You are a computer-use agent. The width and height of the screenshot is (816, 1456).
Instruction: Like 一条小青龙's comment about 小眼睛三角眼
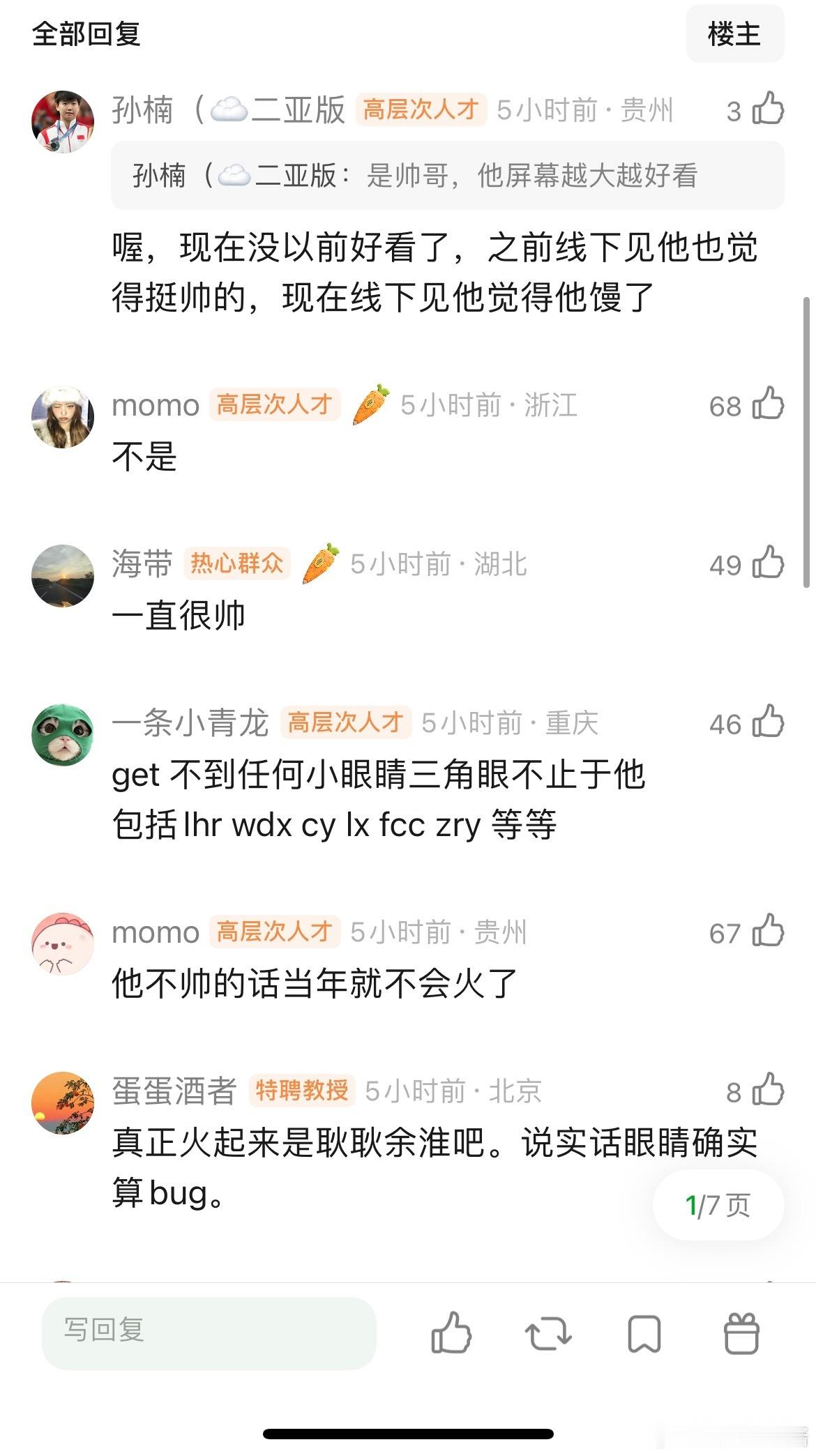[x=767, y=723]
